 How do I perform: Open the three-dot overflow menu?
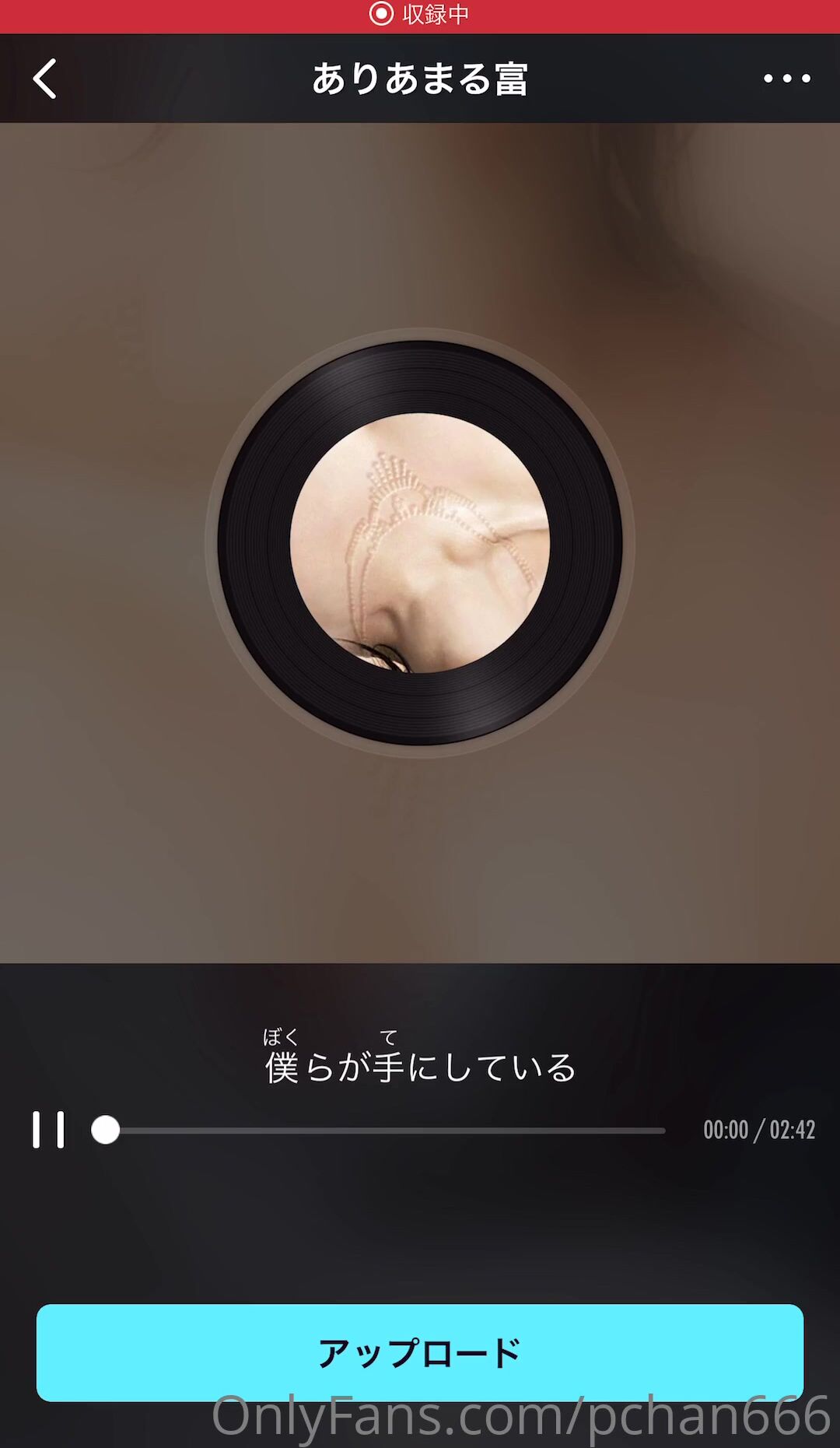tap(786, 79)
